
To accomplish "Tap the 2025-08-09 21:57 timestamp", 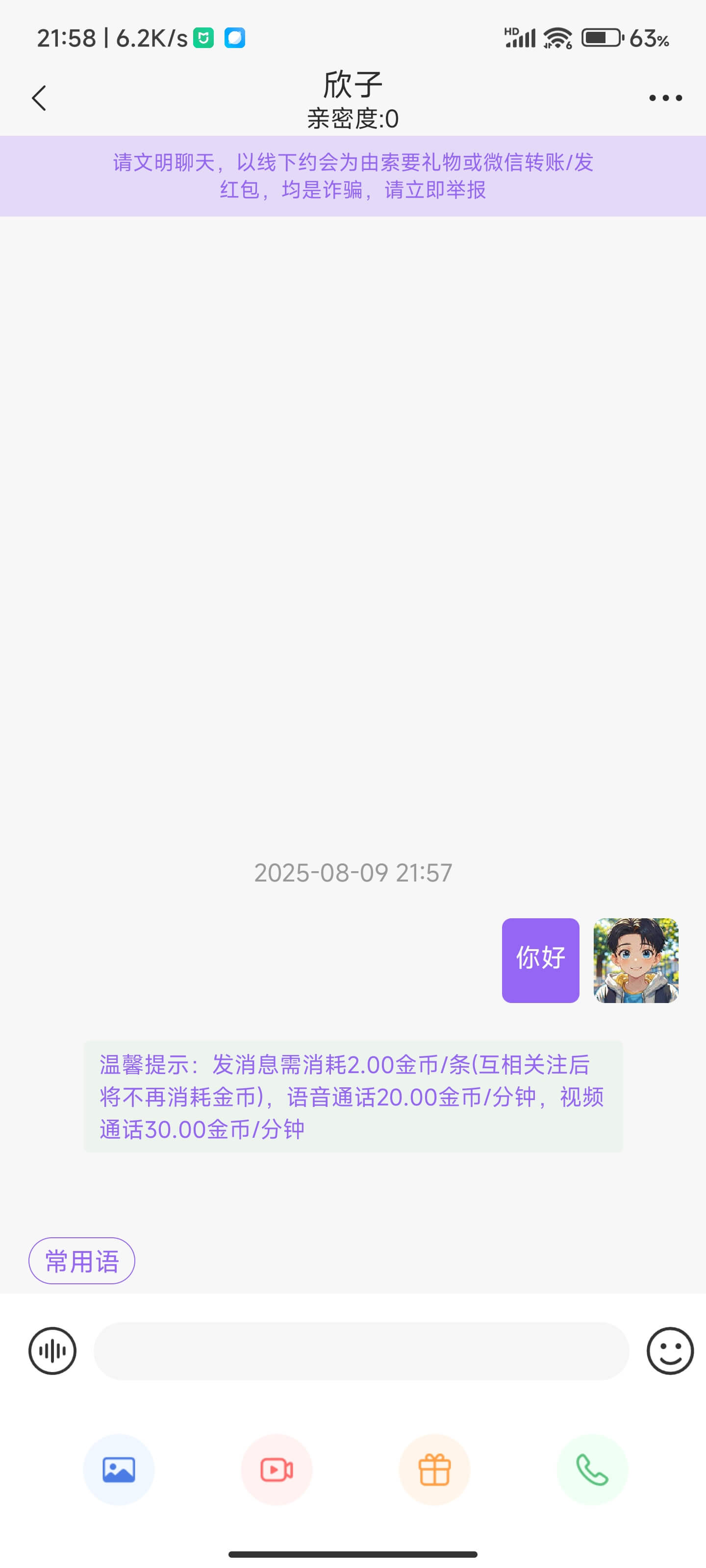I will point(353,872).
